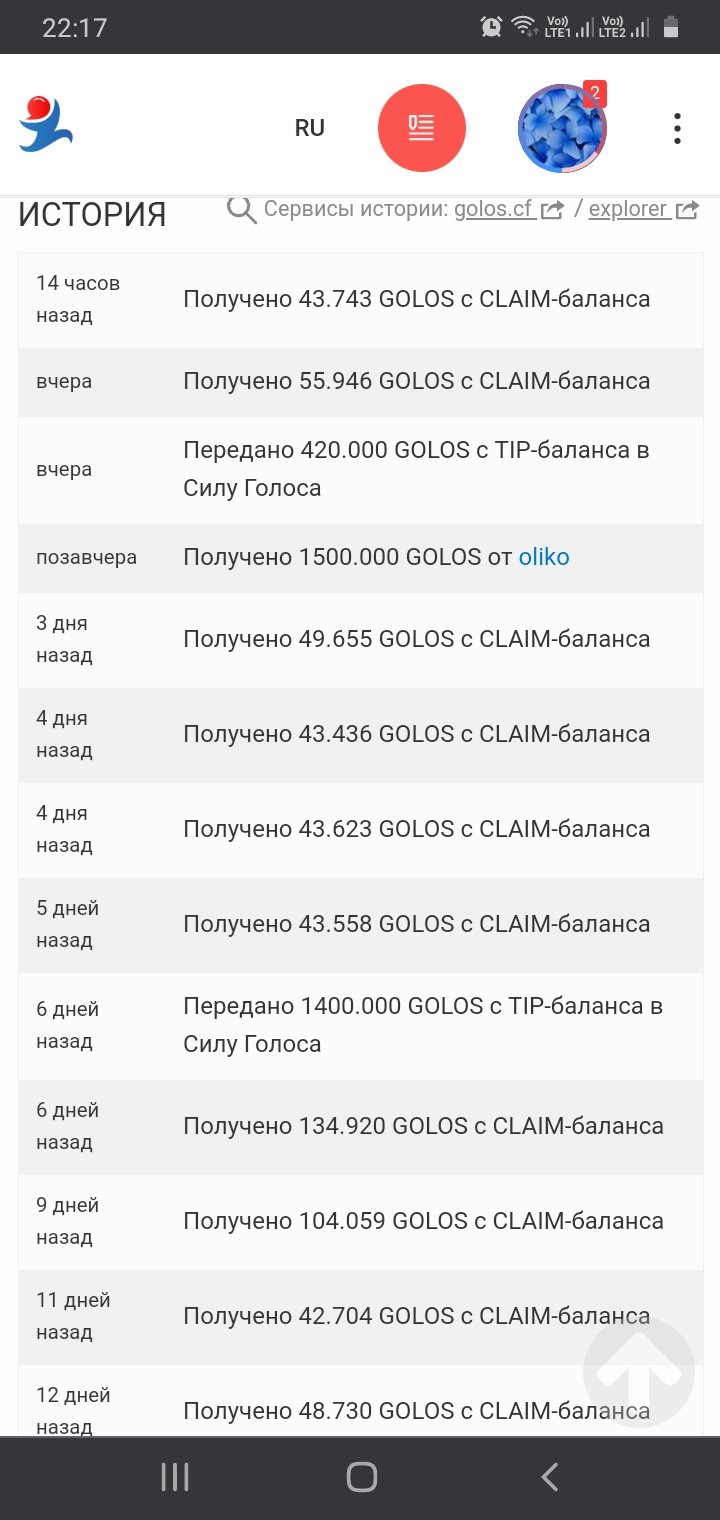Go to the home screen via system home button
This screenshot has width=720, height=1520.
click(x=361, y=1477)
